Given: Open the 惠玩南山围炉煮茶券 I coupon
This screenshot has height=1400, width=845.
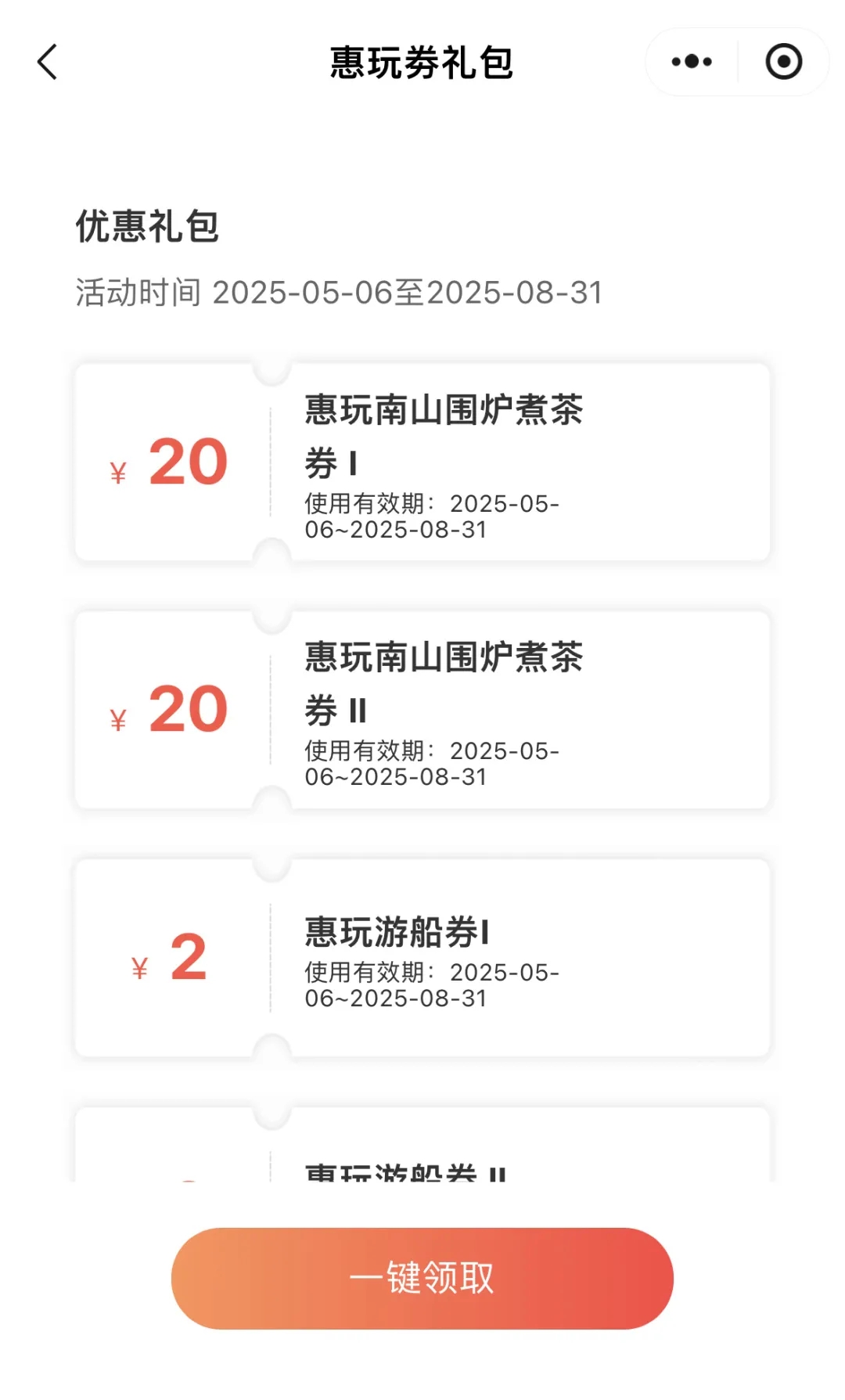Looking at the screenshot, I should point(422,462).
